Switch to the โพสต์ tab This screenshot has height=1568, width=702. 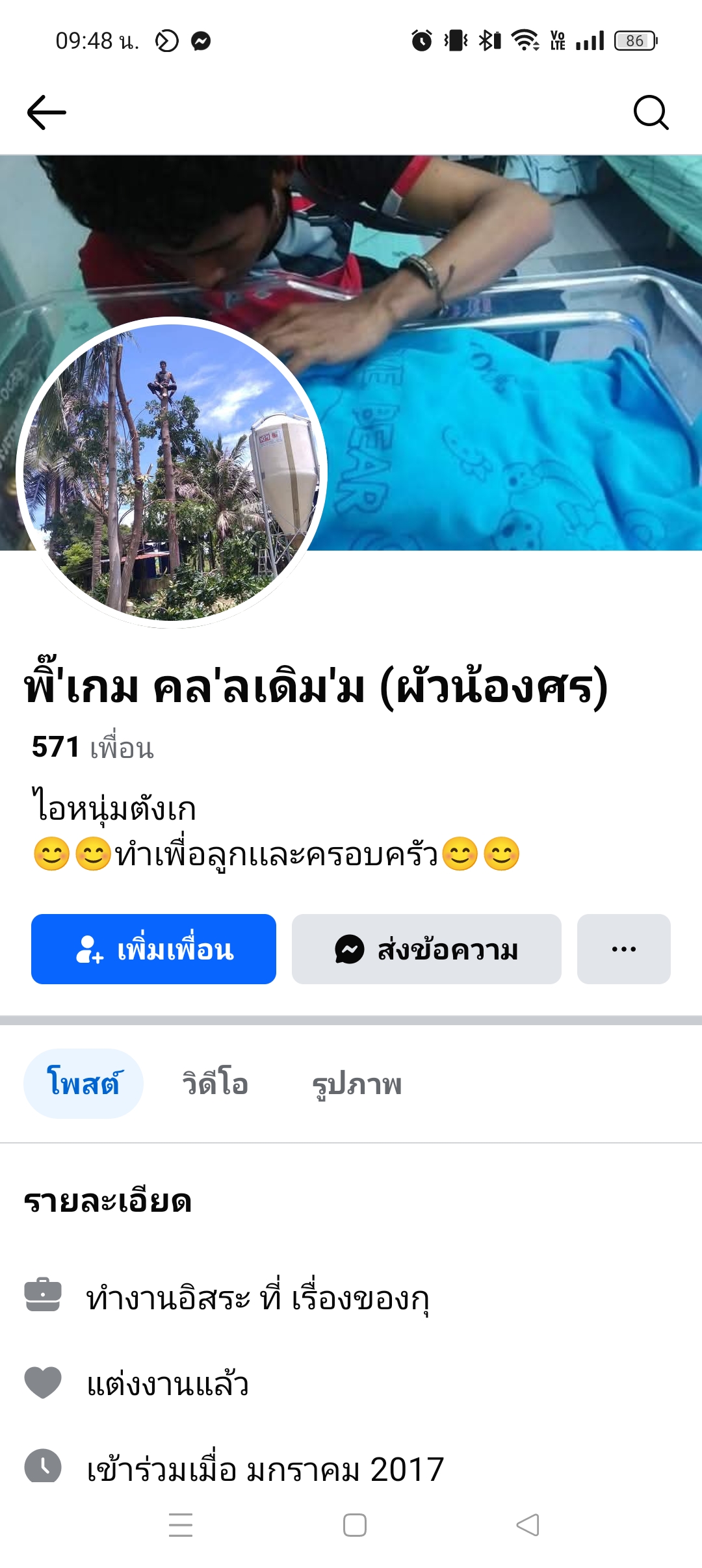coord(83,1084)
